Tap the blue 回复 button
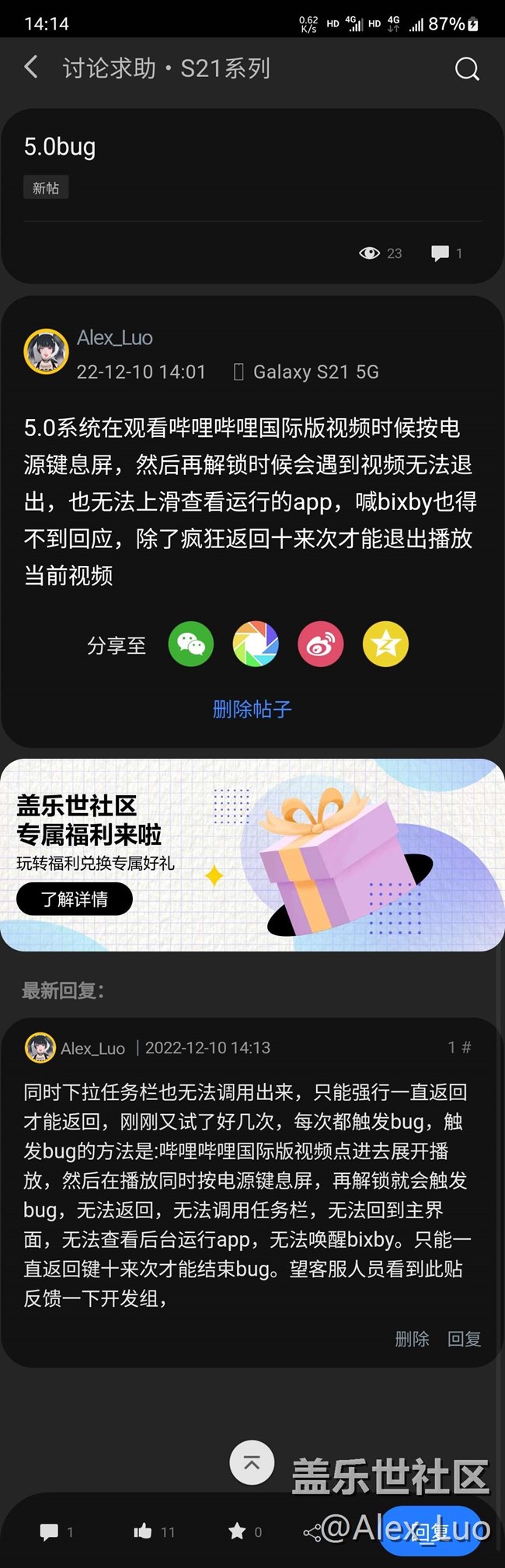This screenshot has height=1568, width=505. tap(430, 1531)
